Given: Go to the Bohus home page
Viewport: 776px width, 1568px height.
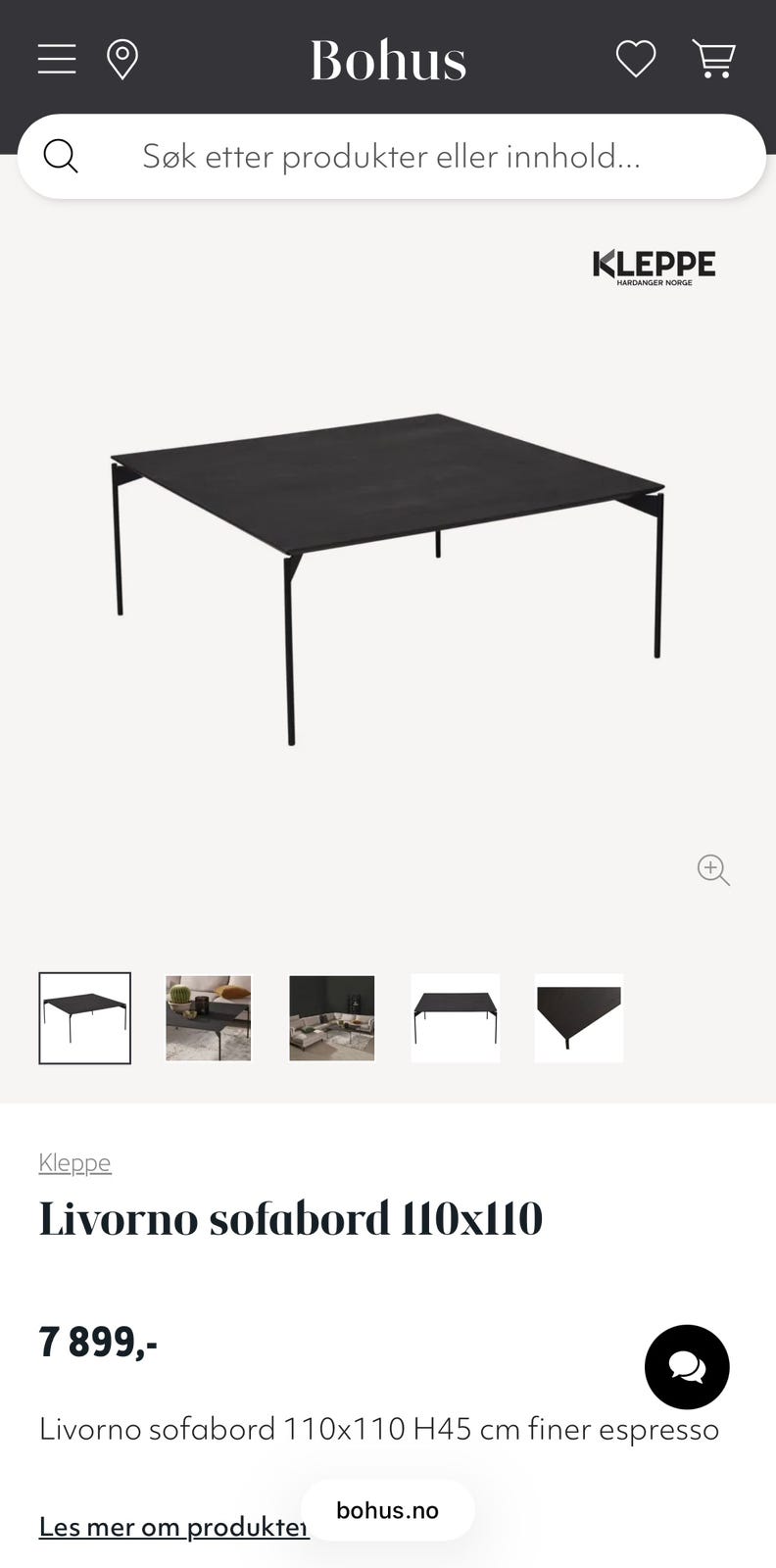Looking at the screenshot, I should [x=388, y=60].
